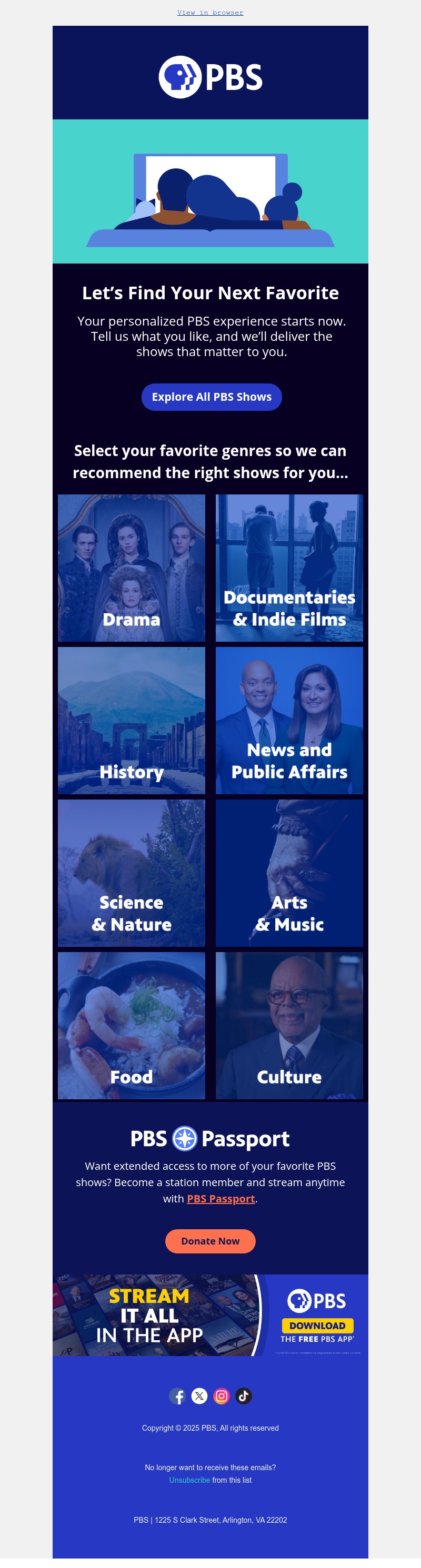Viewport: 421px width, 1568px height.
Task: Visit the PBS Facebook page
Action: coord(177,1396)
